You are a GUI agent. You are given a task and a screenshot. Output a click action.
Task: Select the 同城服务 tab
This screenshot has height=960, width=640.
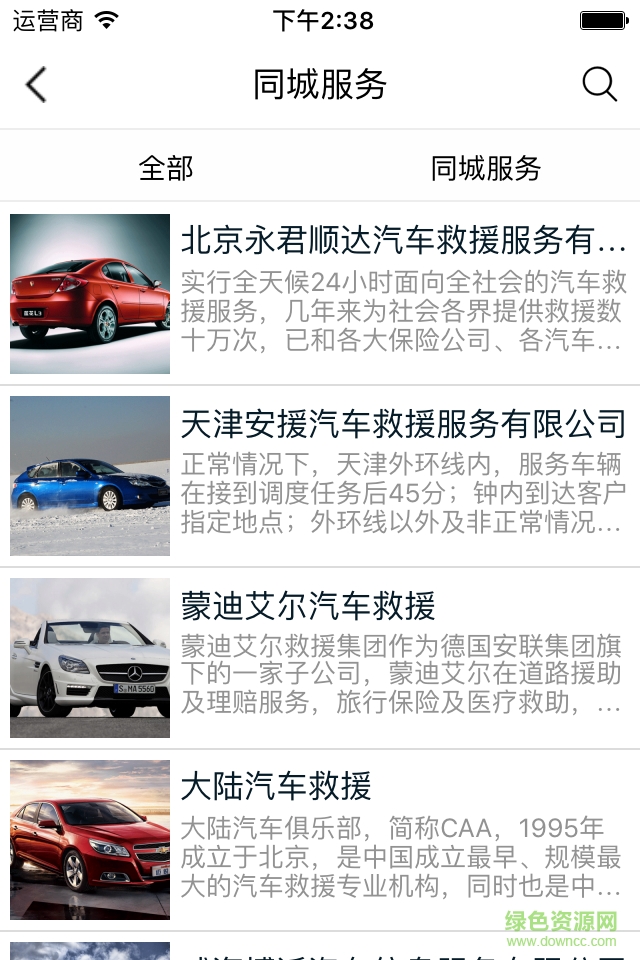pyautogui.click(x=486, y=168)
